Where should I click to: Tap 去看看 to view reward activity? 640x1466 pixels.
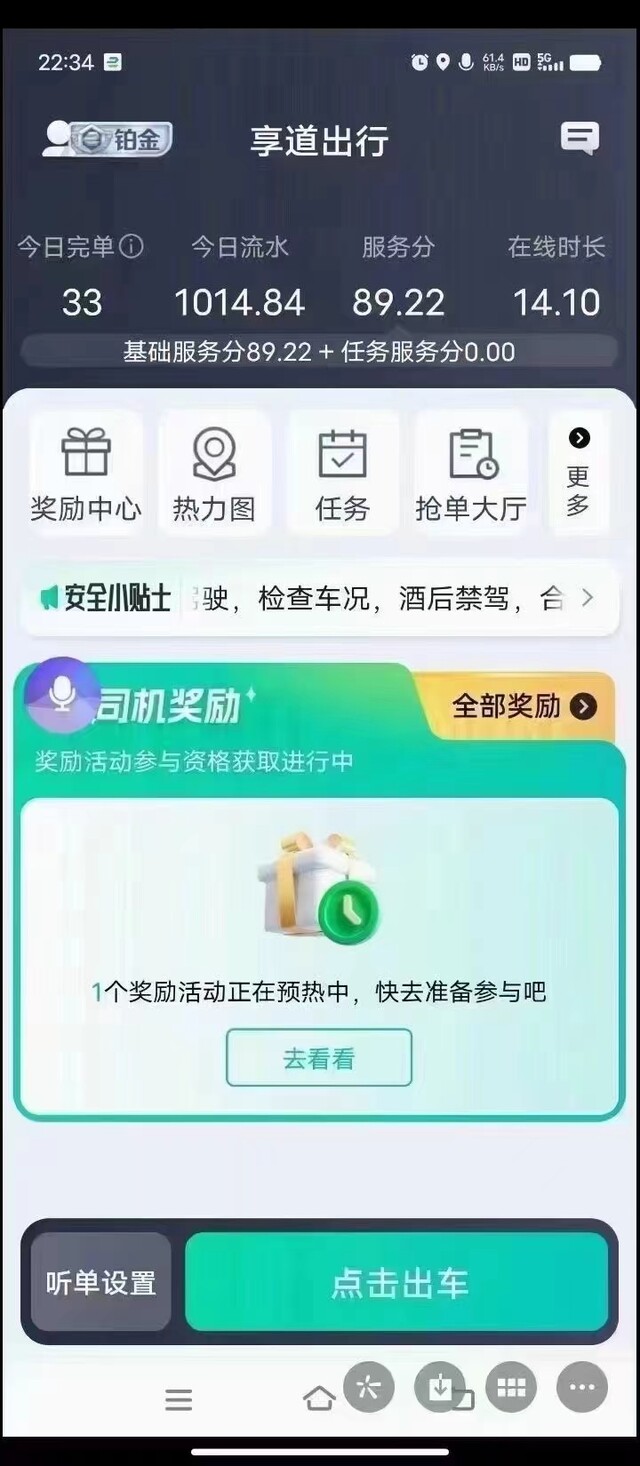(x=319, y=1058)
